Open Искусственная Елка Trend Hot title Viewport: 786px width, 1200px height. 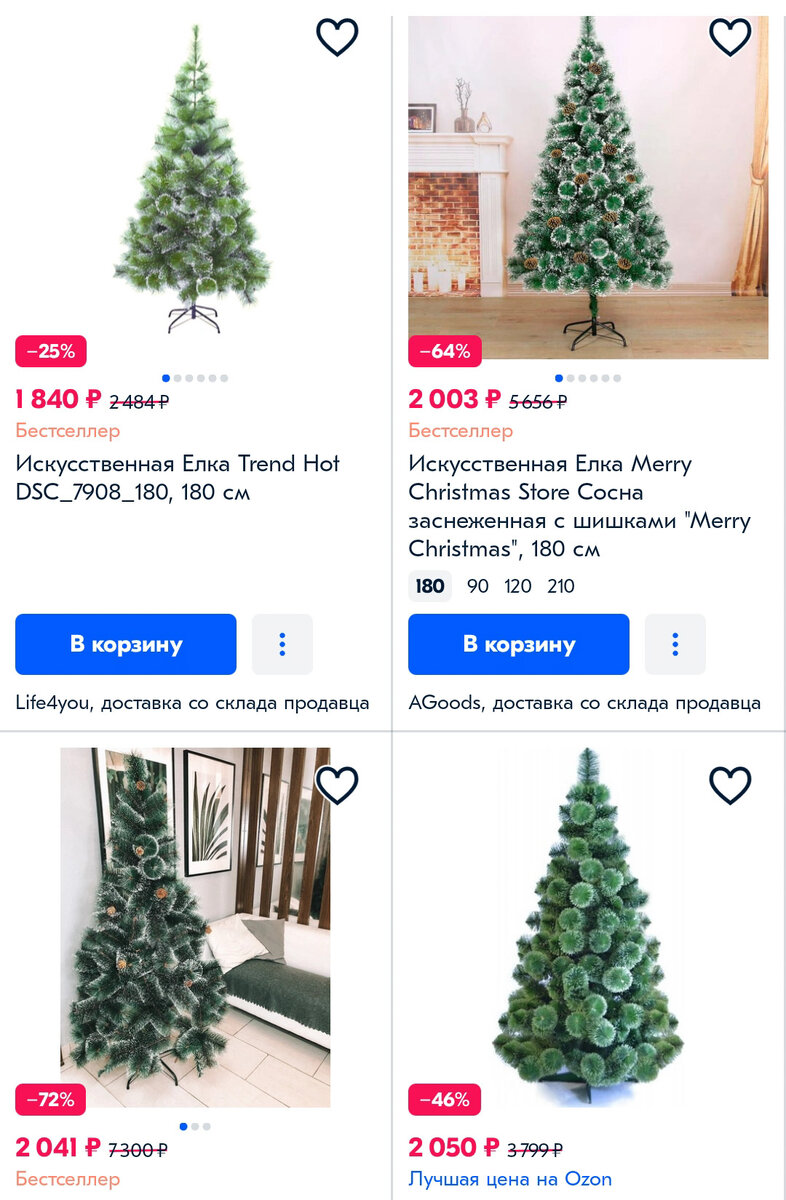tap(178, 478)
